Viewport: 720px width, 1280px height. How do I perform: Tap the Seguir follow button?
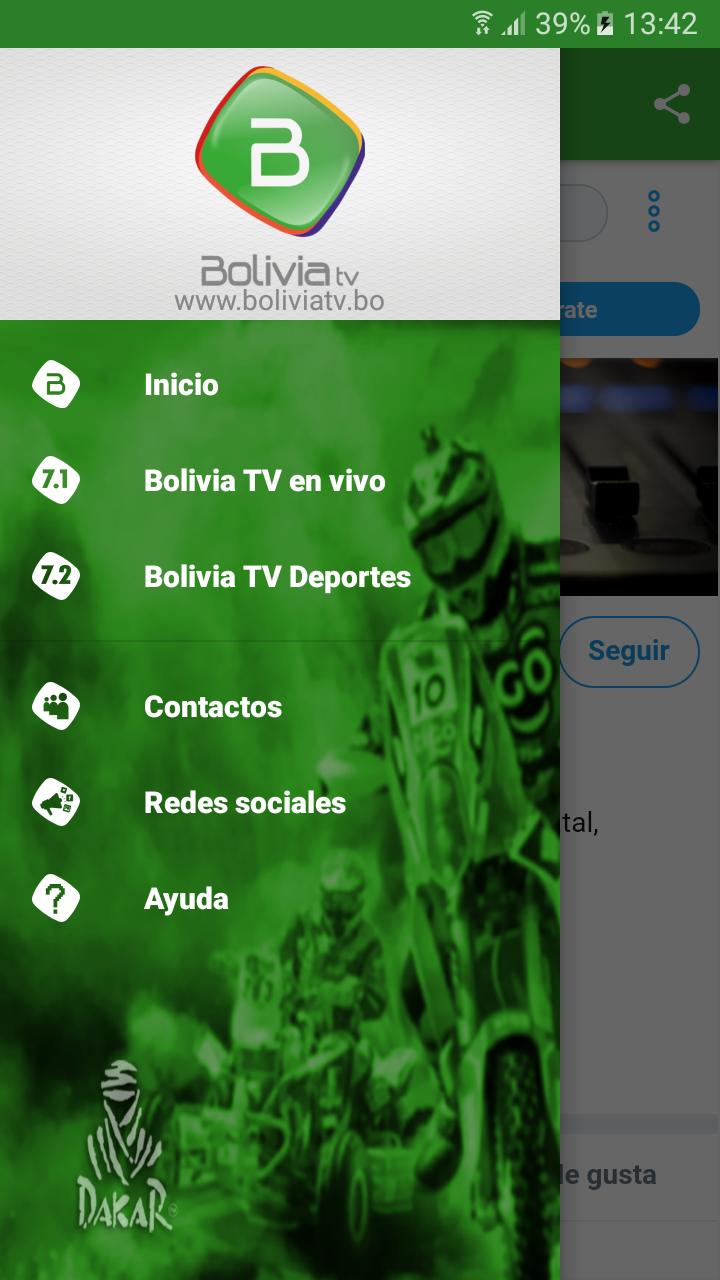pos(630,651)
